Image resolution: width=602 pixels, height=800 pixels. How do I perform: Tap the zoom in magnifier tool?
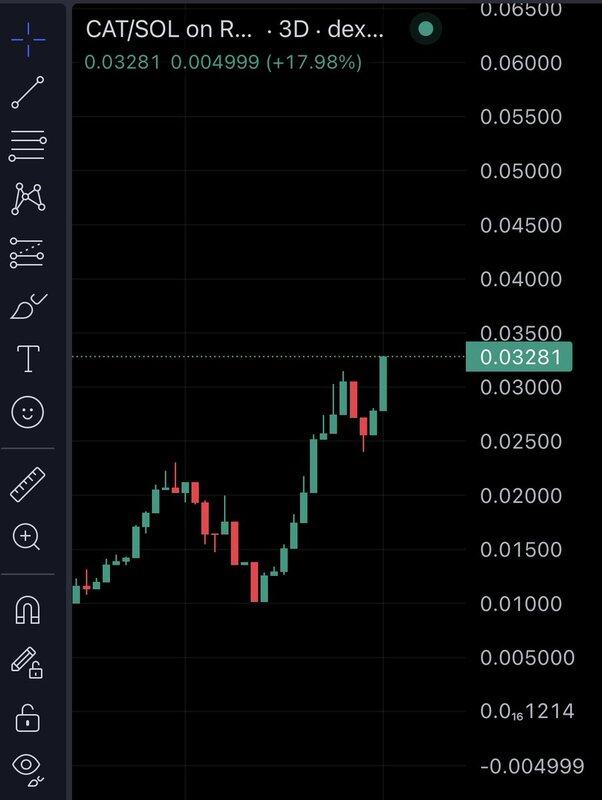click(x=28, y=537)
